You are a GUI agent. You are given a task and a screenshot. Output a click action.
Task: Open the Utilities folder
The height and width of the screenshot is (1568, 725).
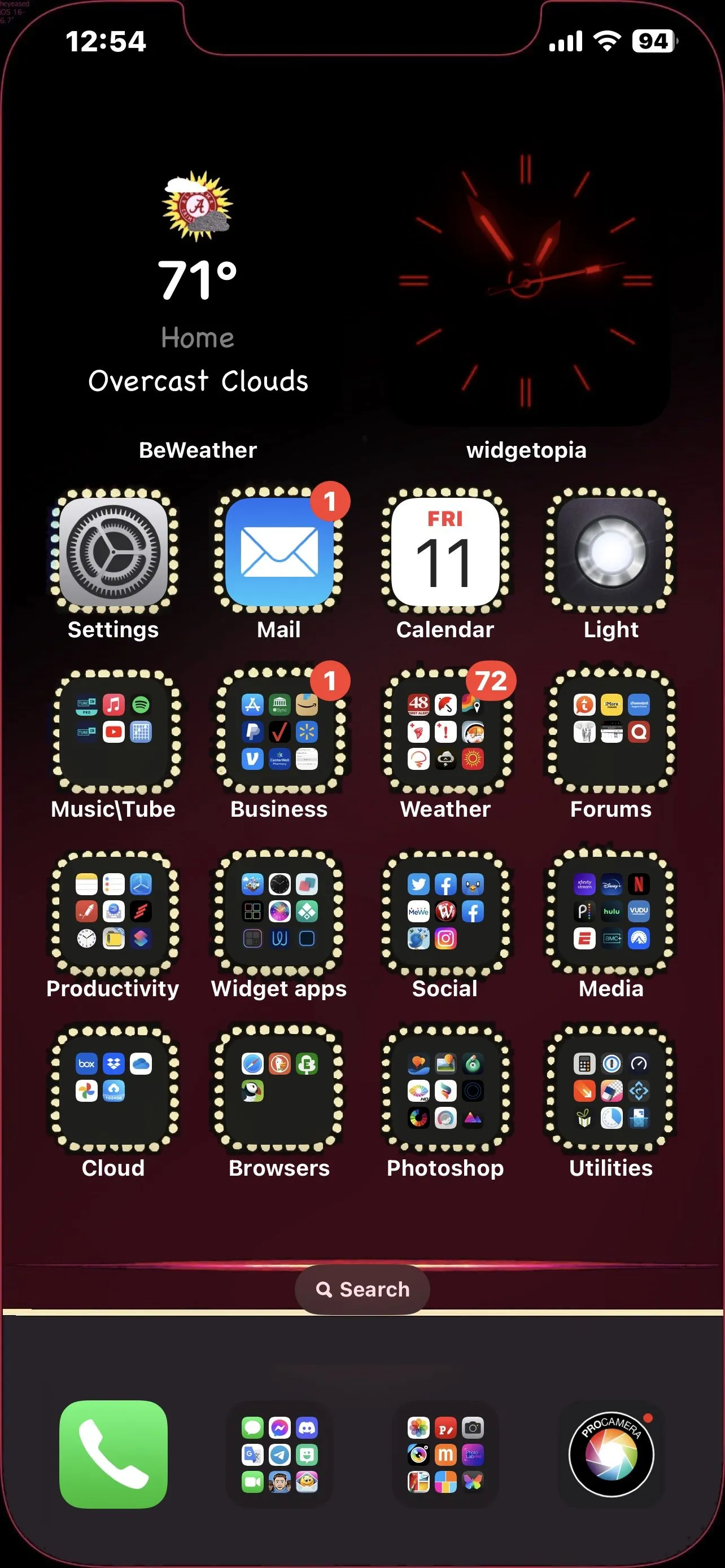point(610,1090)
